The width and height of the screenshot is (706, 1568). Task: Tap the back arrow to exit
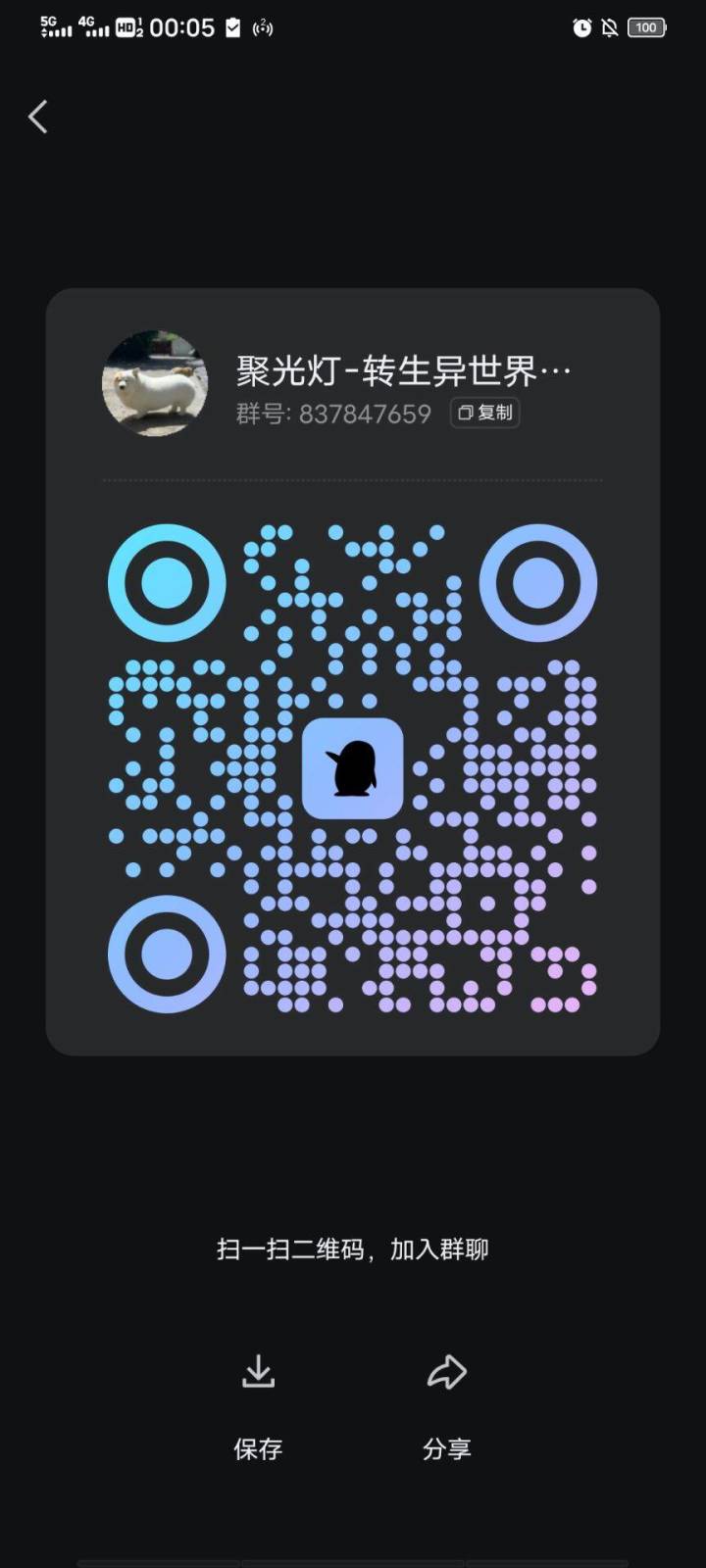[x=36, y=117]
